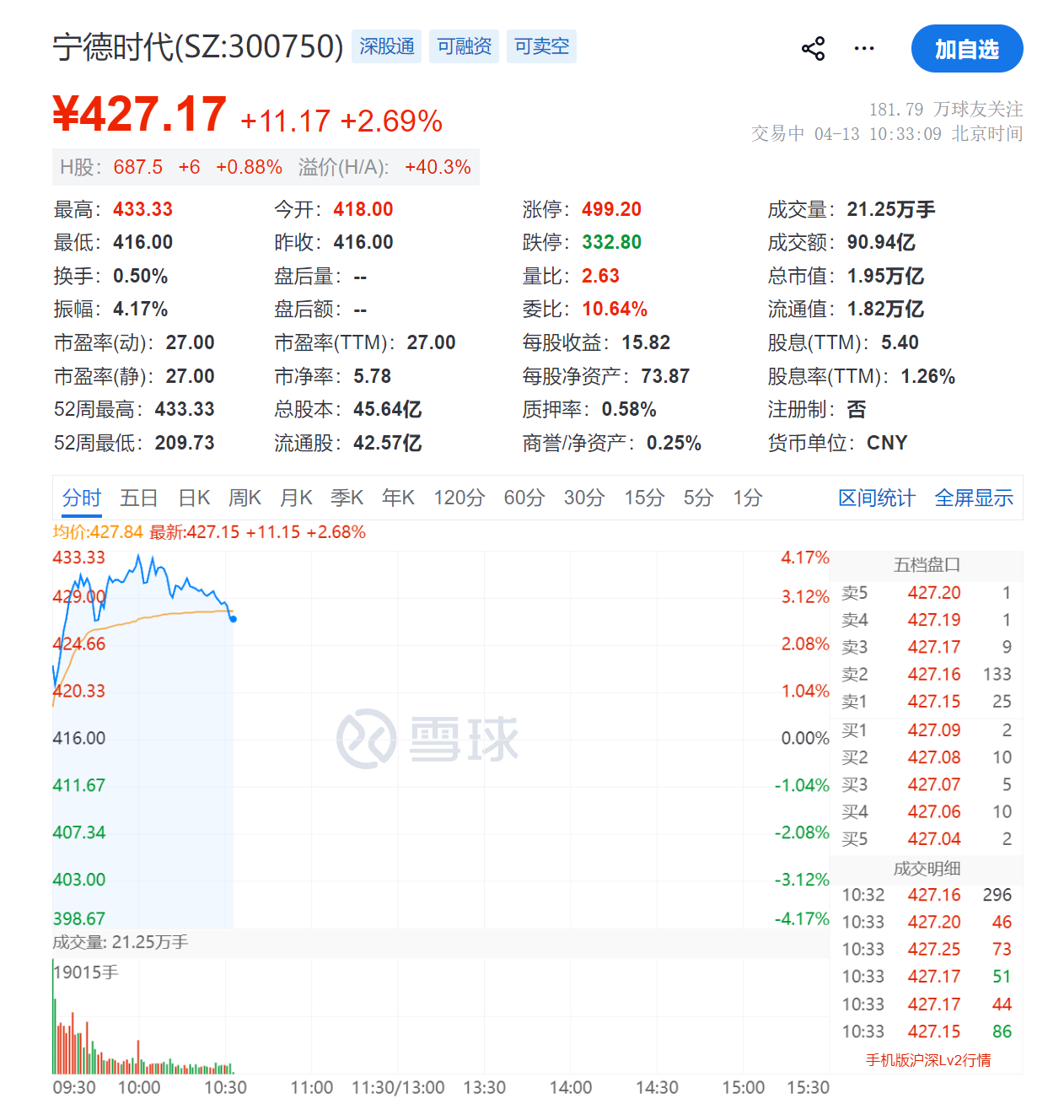This screenshot has height=1120, width=1064.
Task: Add 宁德时代 to watchlist via 加自选
Action: [966, 49]
